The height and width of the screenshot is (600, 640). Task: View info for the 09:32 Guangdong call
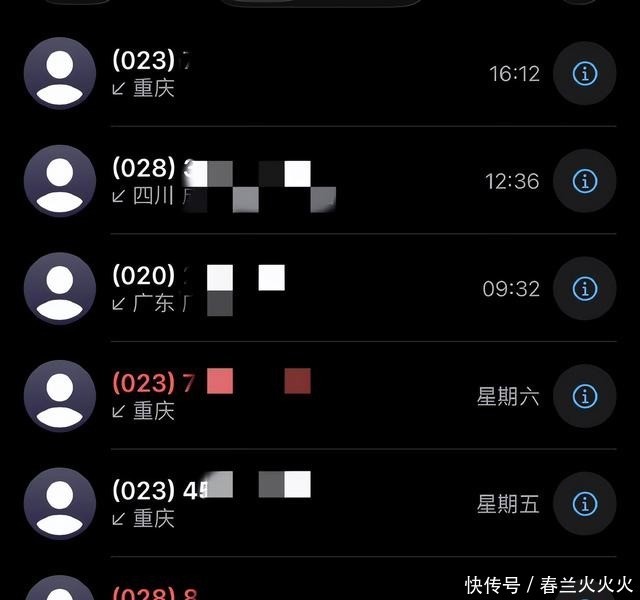(584, 289)
